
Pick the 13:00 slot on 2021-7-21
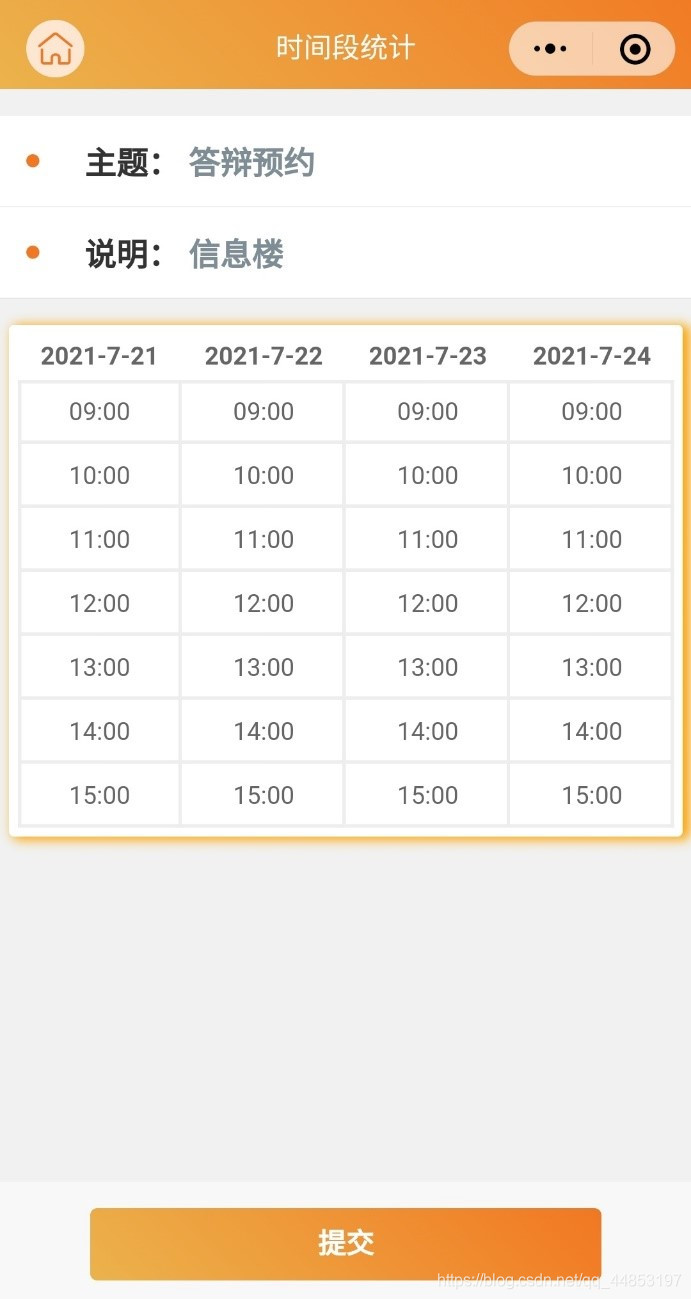[100, 667]
